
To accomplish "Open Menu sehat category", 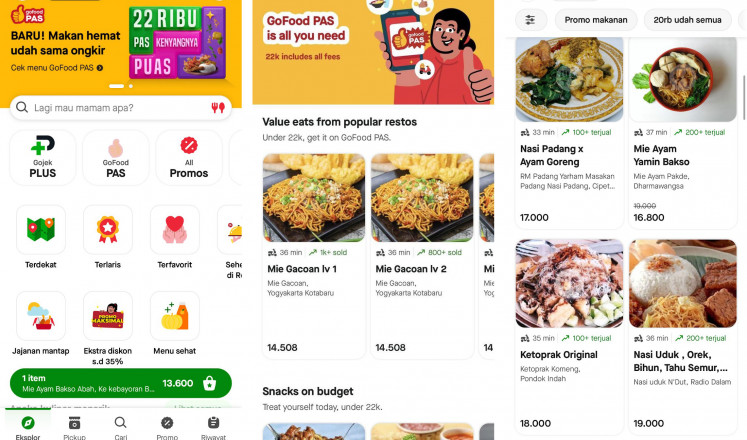I will point(175,323).
